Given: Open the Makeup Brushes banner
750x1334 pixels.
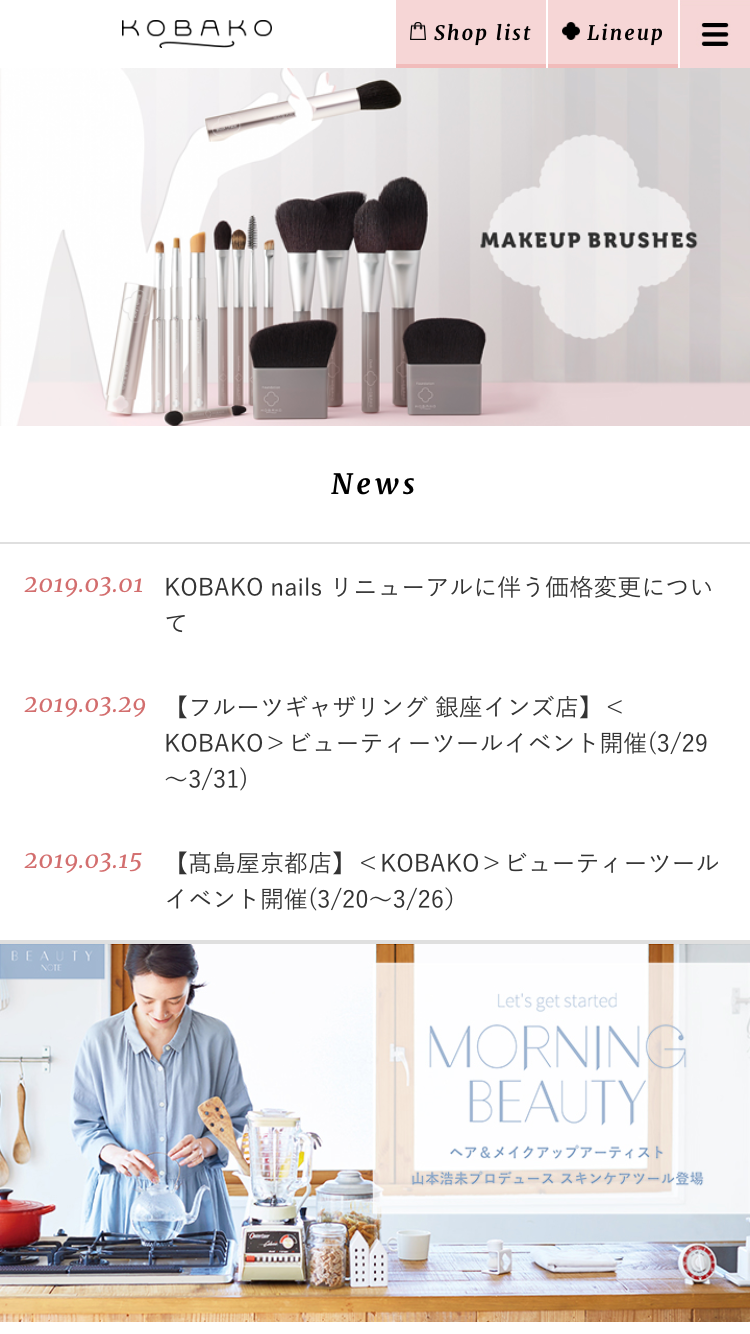Looking at the screenshot, I should pyautogui.click(x=375, y=247).
